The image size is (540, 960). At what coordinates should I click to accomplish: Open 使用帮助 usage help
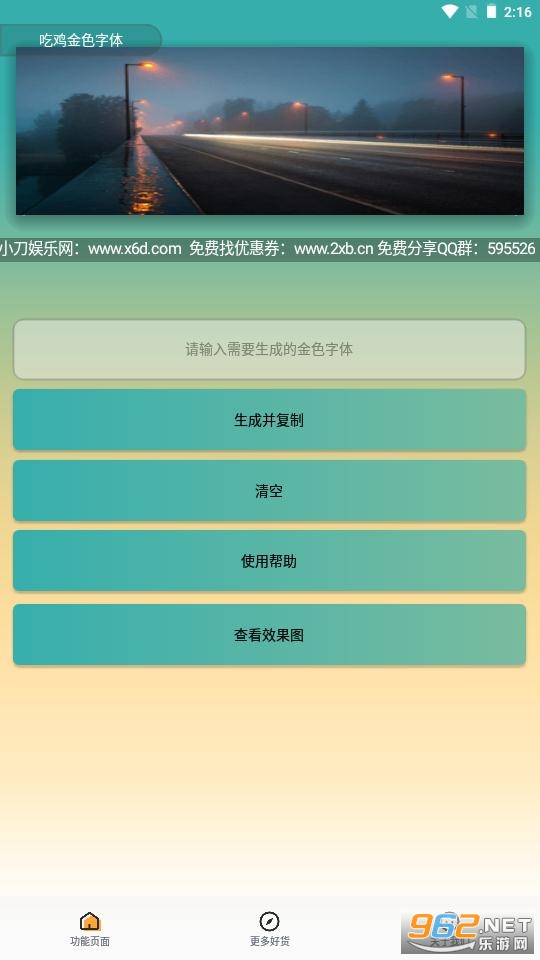(x=269, y=561)
